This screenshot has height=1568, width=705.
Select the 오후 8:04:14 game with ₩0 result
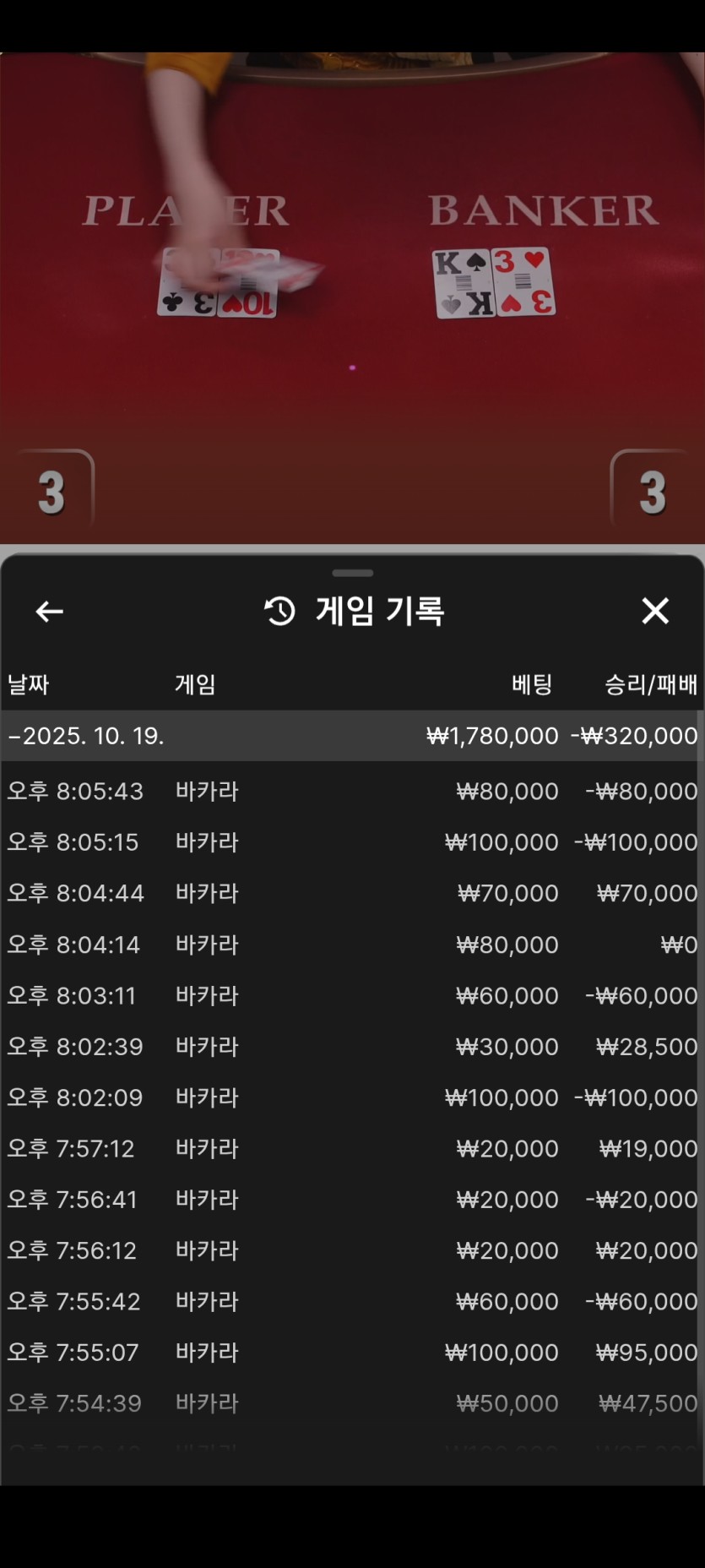click(352, 945)
